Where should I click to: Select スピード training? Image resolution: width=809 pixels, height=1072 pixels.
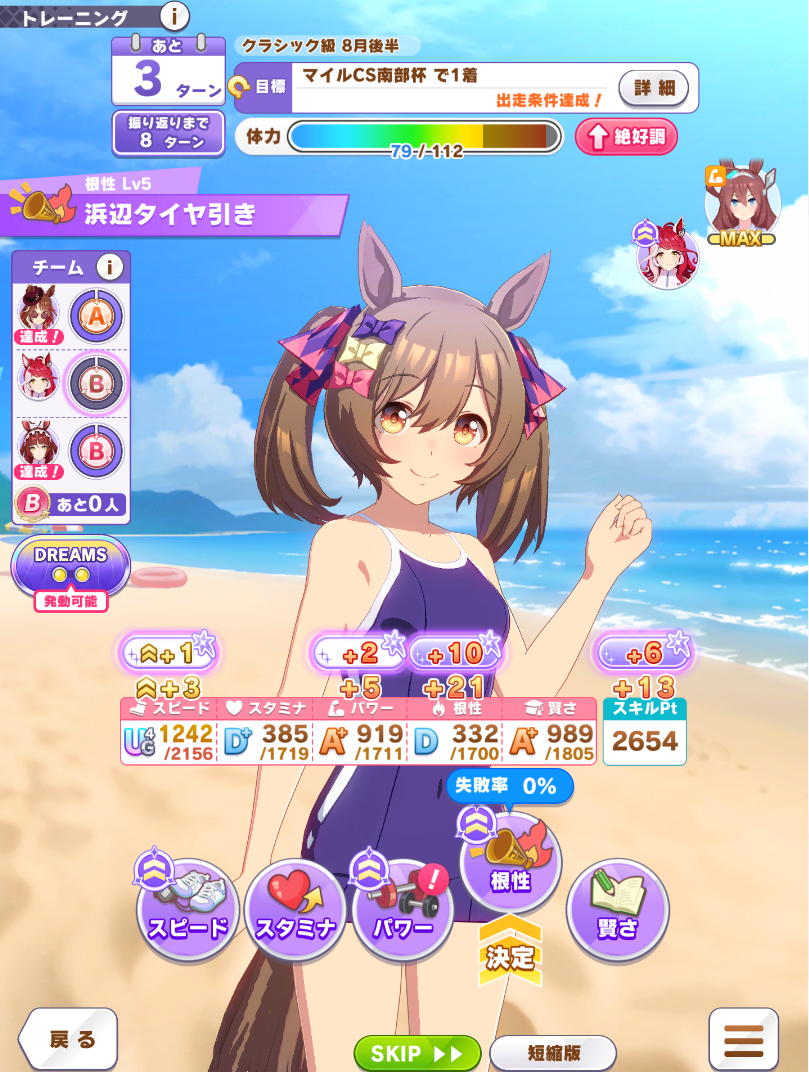tap(187, 908)
